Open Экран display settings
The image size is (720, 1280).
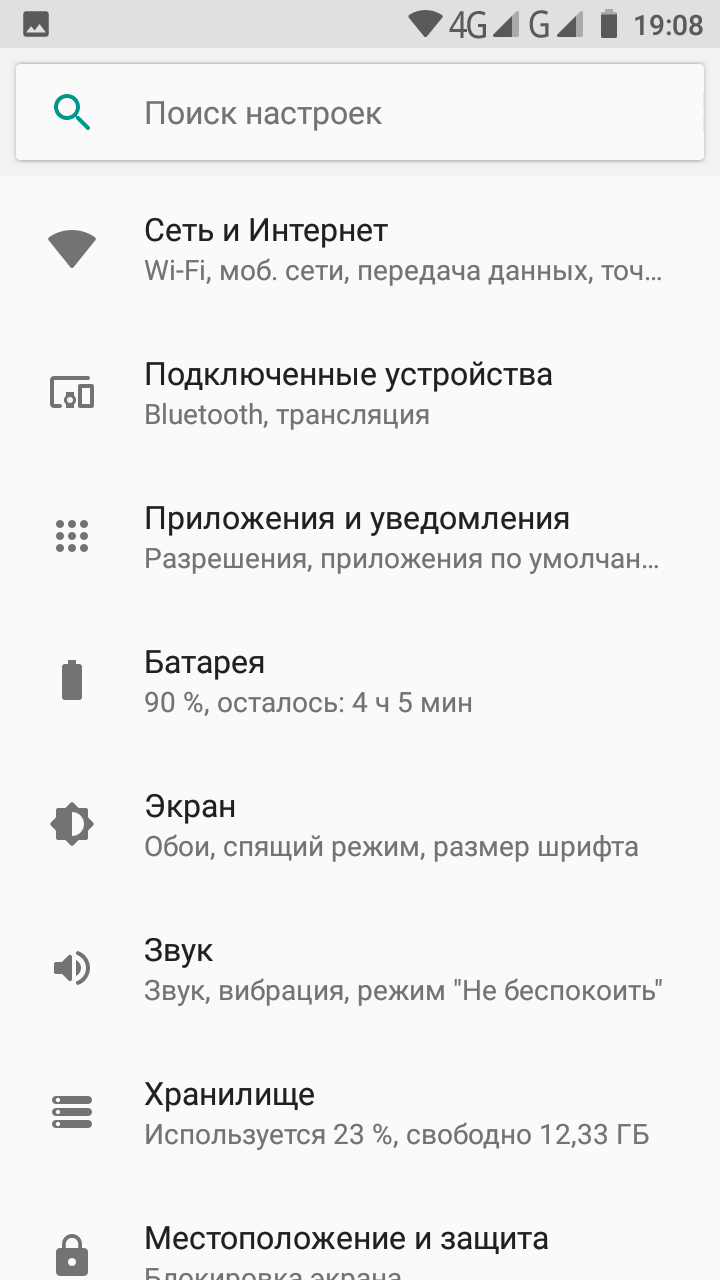360,825
